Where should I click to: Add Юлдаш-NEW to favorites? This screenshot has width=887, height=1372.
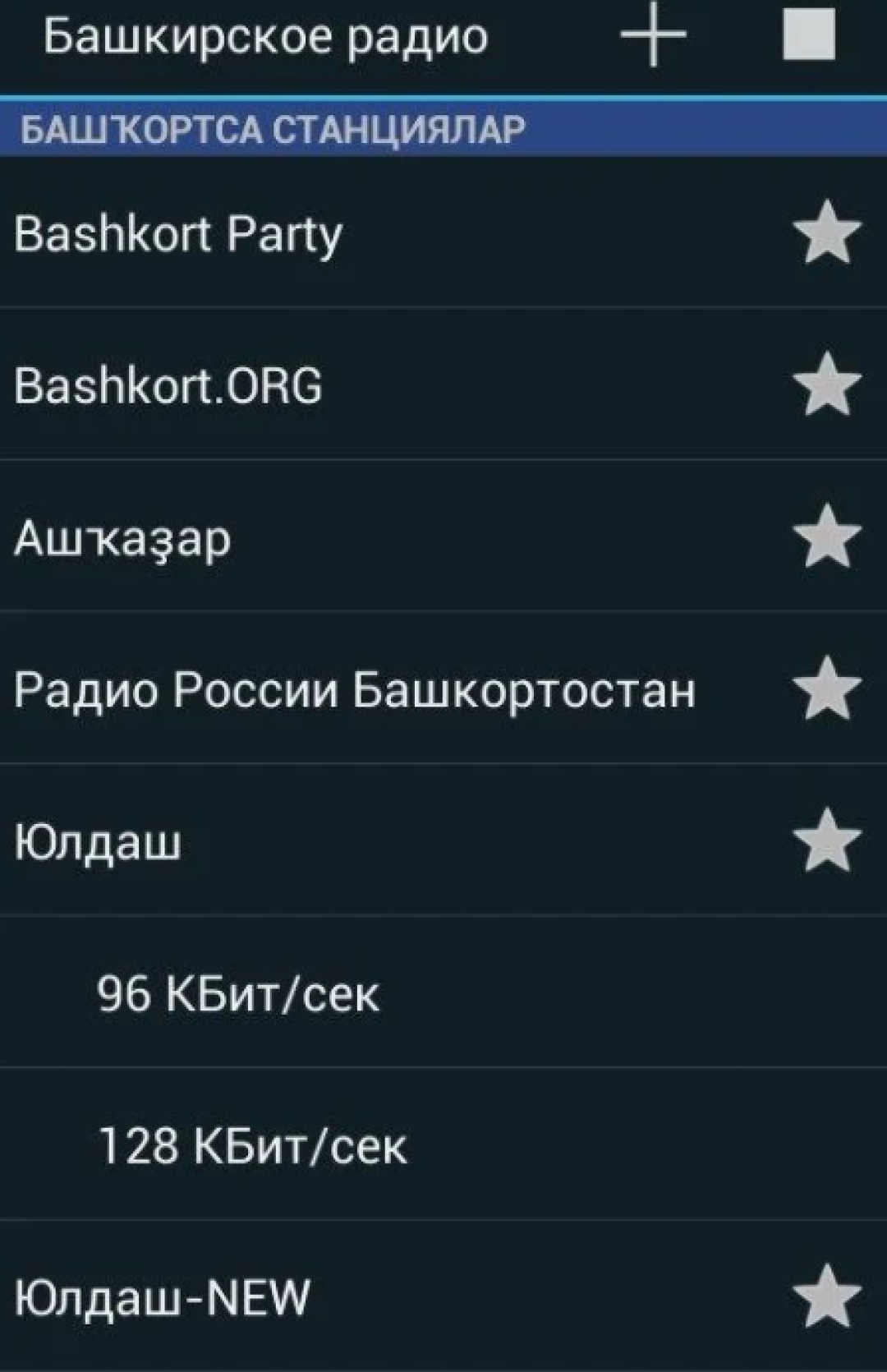pyautogui.click(x=827, y=1296)
